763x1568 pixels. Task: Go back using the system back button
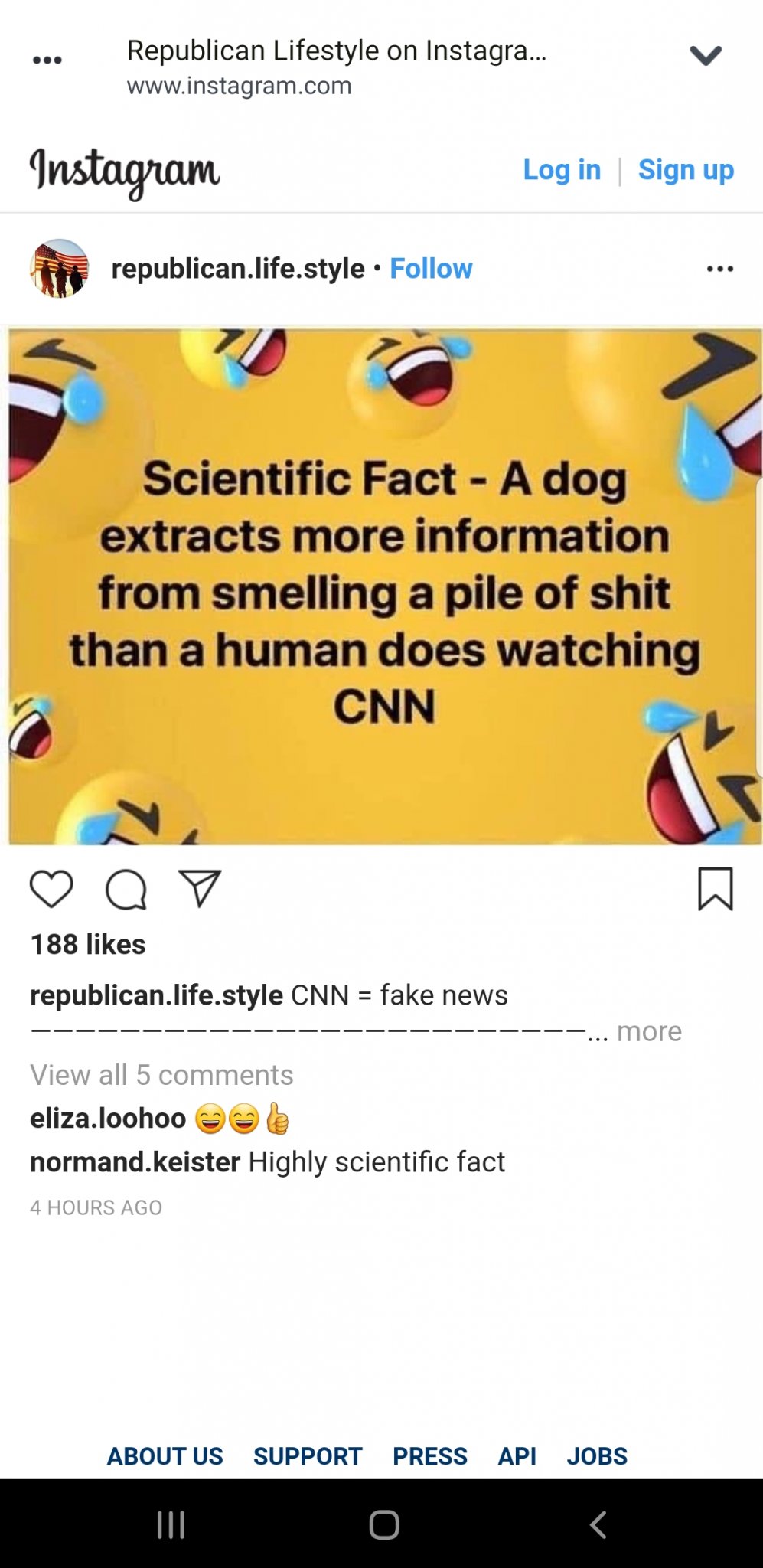coord(598,1524)
